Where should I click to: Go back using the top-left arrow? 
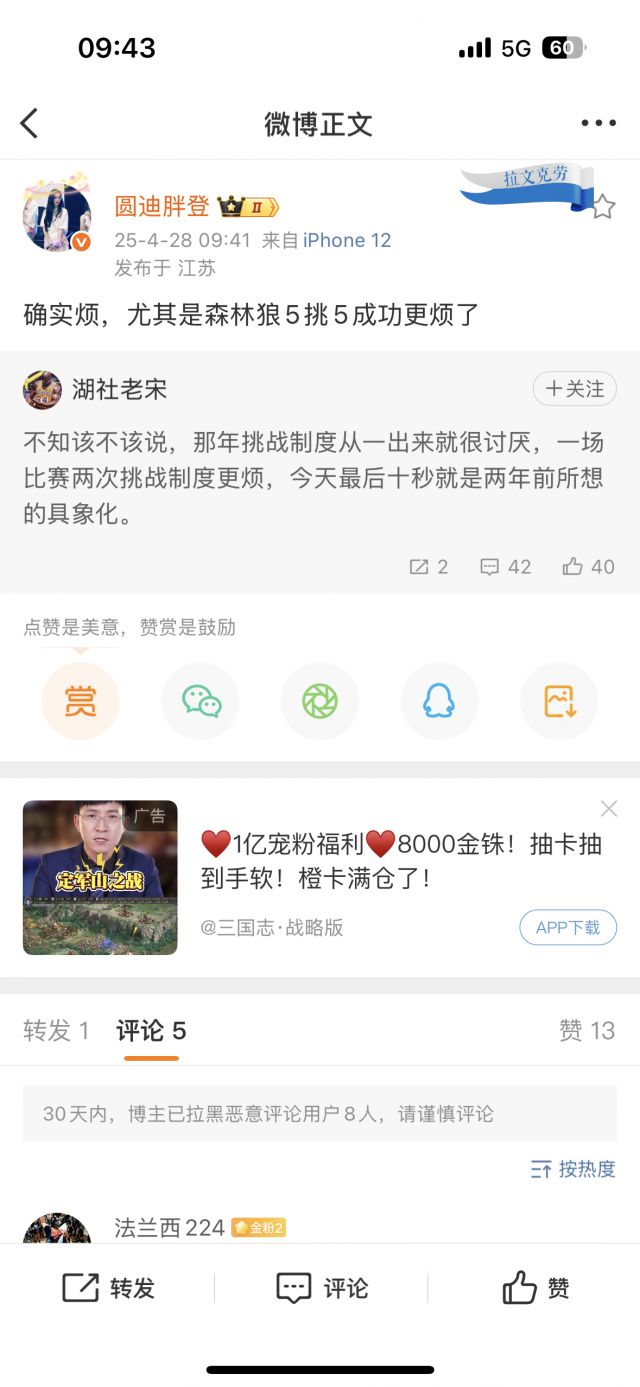tap(29, 123)
